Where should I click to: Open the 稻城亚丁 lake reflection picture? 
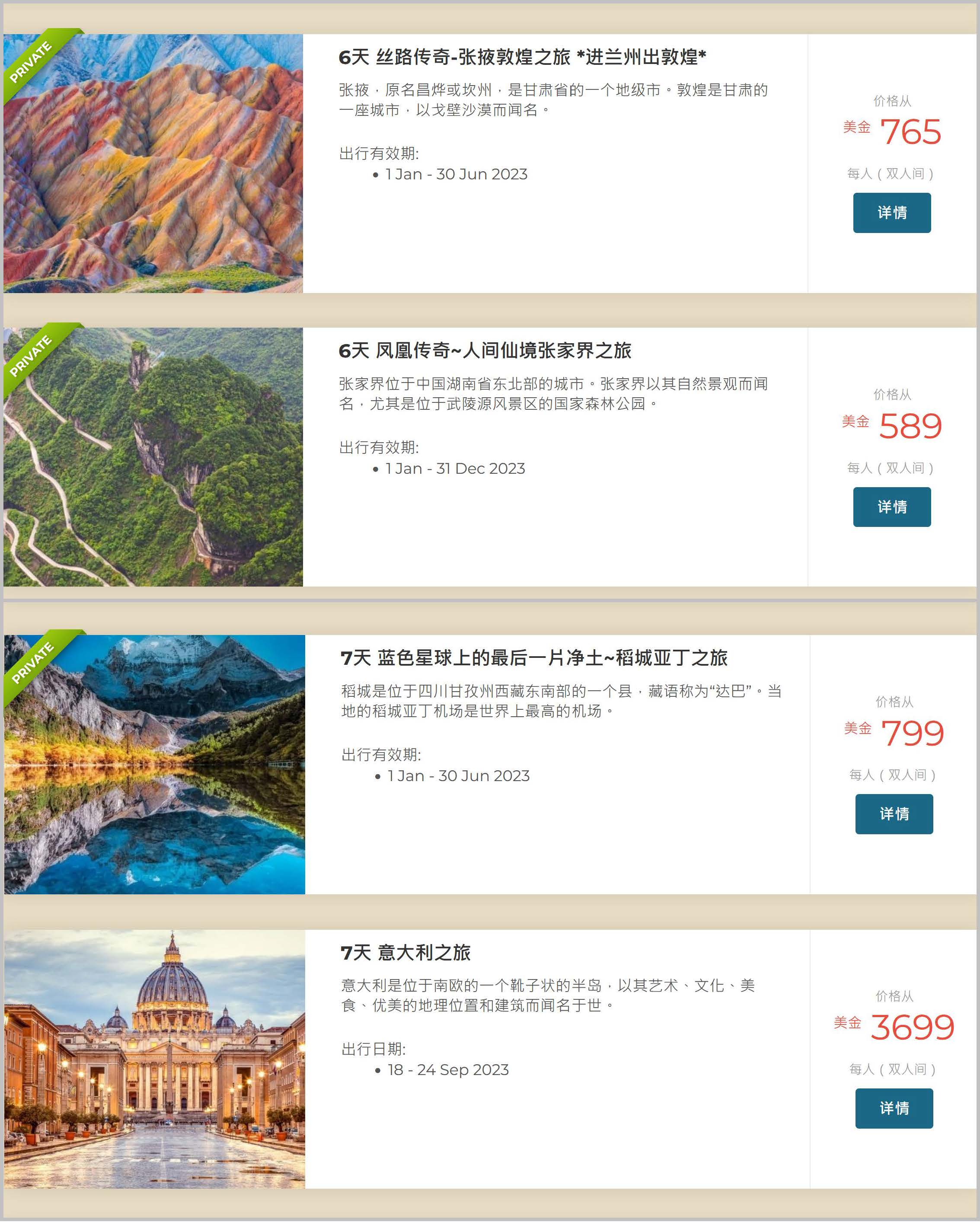click(154, 764)
